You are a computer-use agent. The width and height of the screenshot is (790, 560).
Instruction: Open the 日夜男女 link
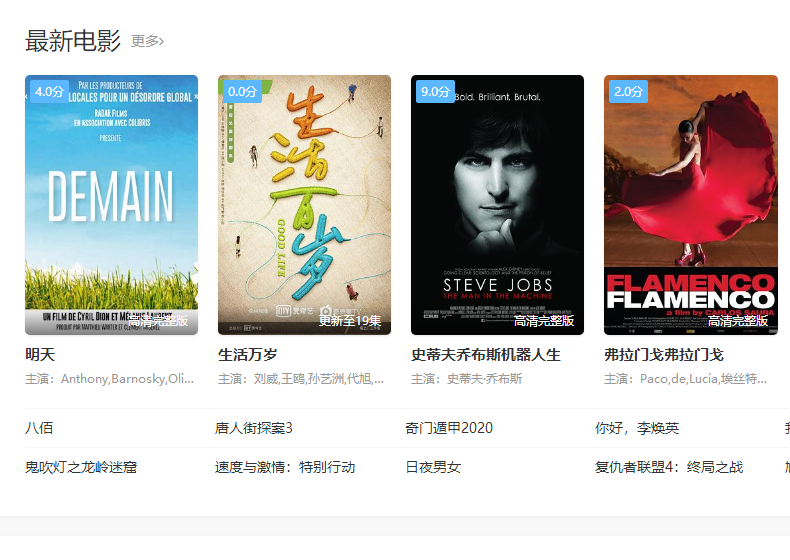(x=433, y=467)
